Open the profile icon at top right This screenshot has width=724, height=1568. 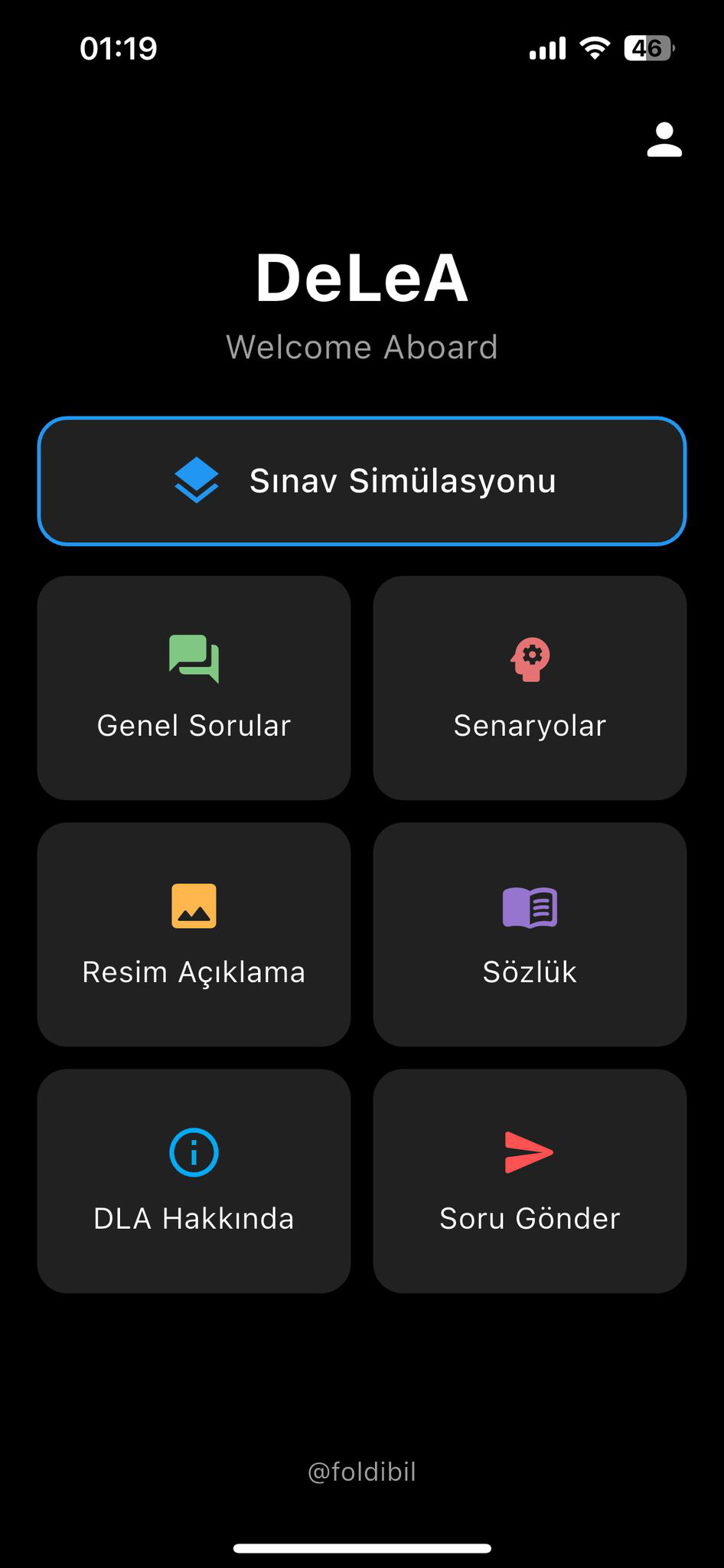(x=664, y=140)
